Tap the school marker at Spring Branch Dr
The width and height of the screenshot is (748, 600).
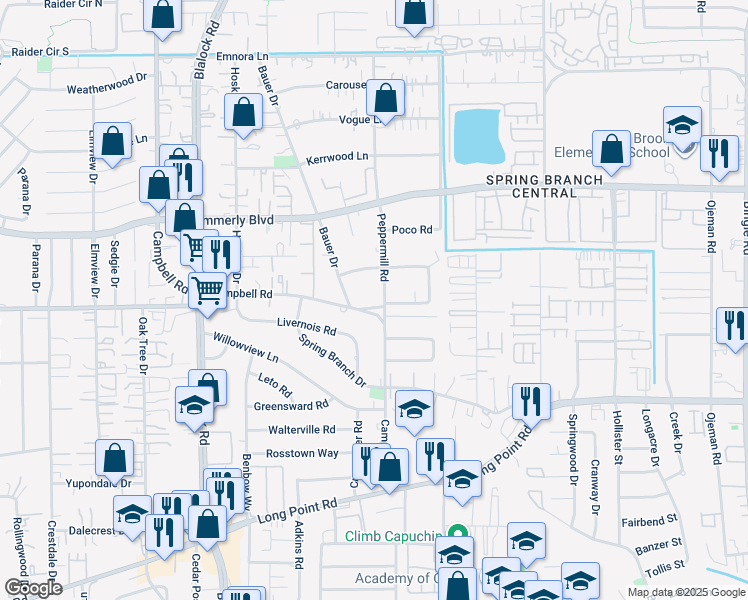click(414, 409)
